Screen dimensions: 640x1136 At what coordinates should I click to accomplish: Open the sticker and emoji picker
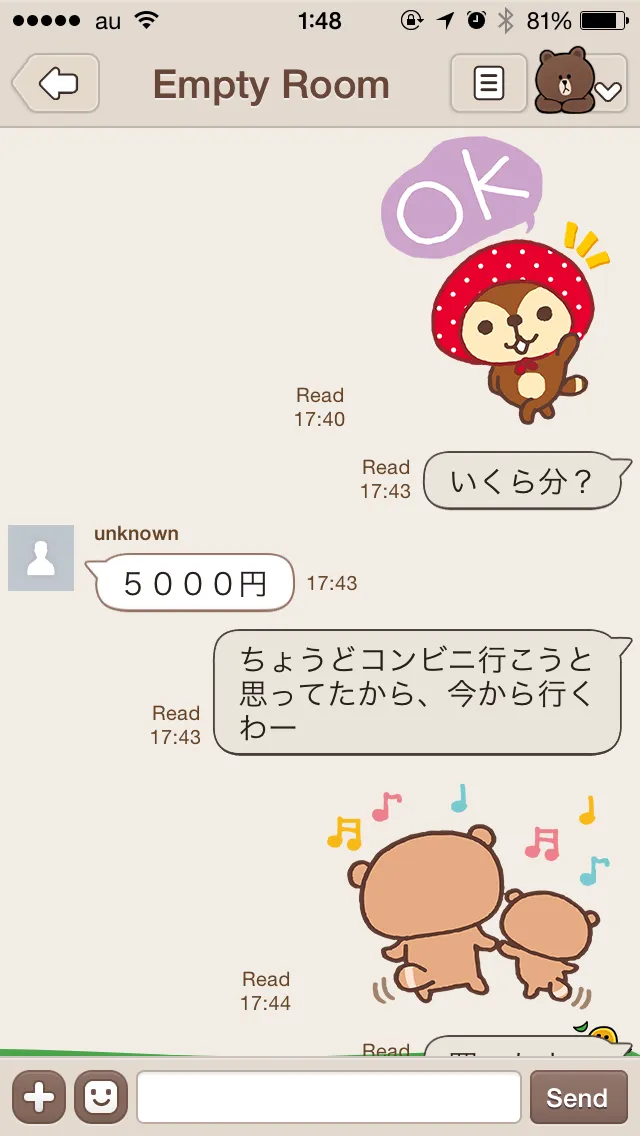pyautogui.click(x=101, y=1097)
